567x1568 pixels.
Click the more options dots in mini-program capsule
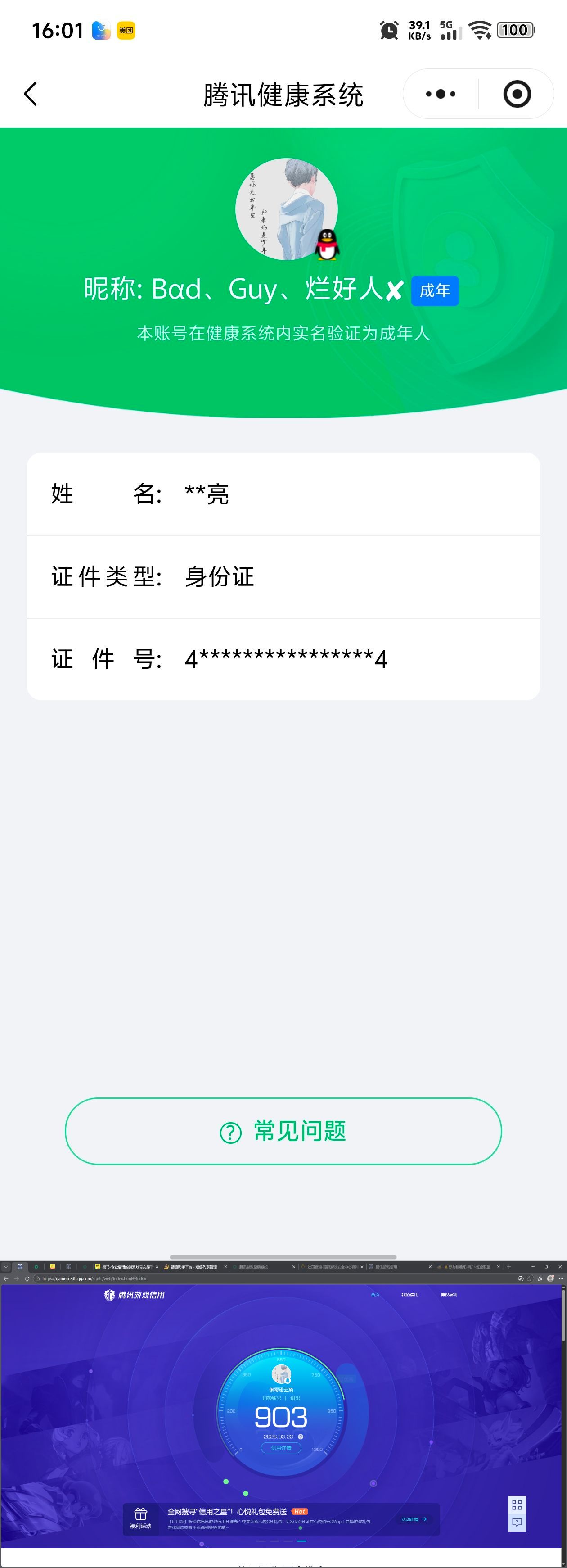tap(441, 95)
